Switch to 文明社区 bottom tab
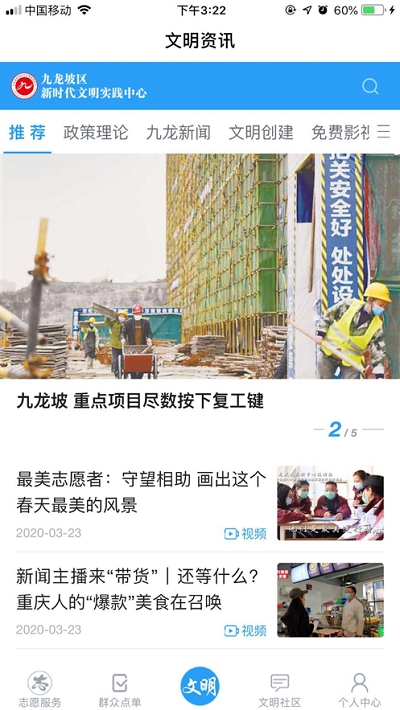400x710 pixels. click(x=280, y=689)
